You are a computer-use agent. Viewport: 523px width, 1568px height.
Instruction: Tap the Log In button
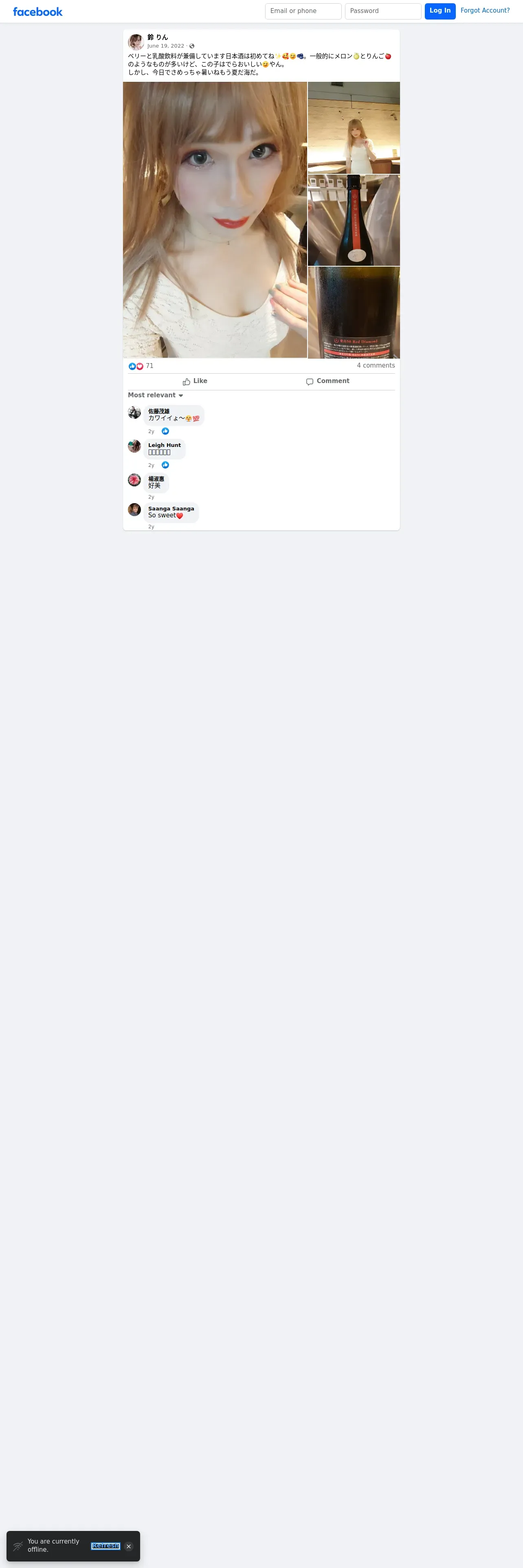[439, 11]
